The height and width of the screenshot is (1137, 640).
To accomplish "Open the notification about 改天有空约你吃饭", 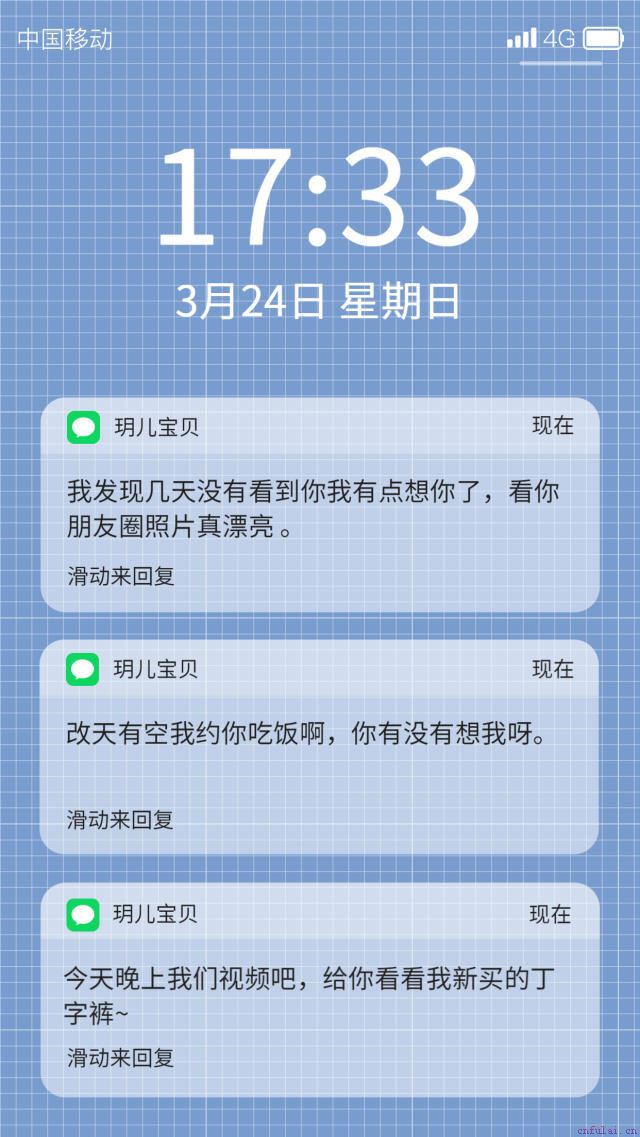I will coord(319,737).
